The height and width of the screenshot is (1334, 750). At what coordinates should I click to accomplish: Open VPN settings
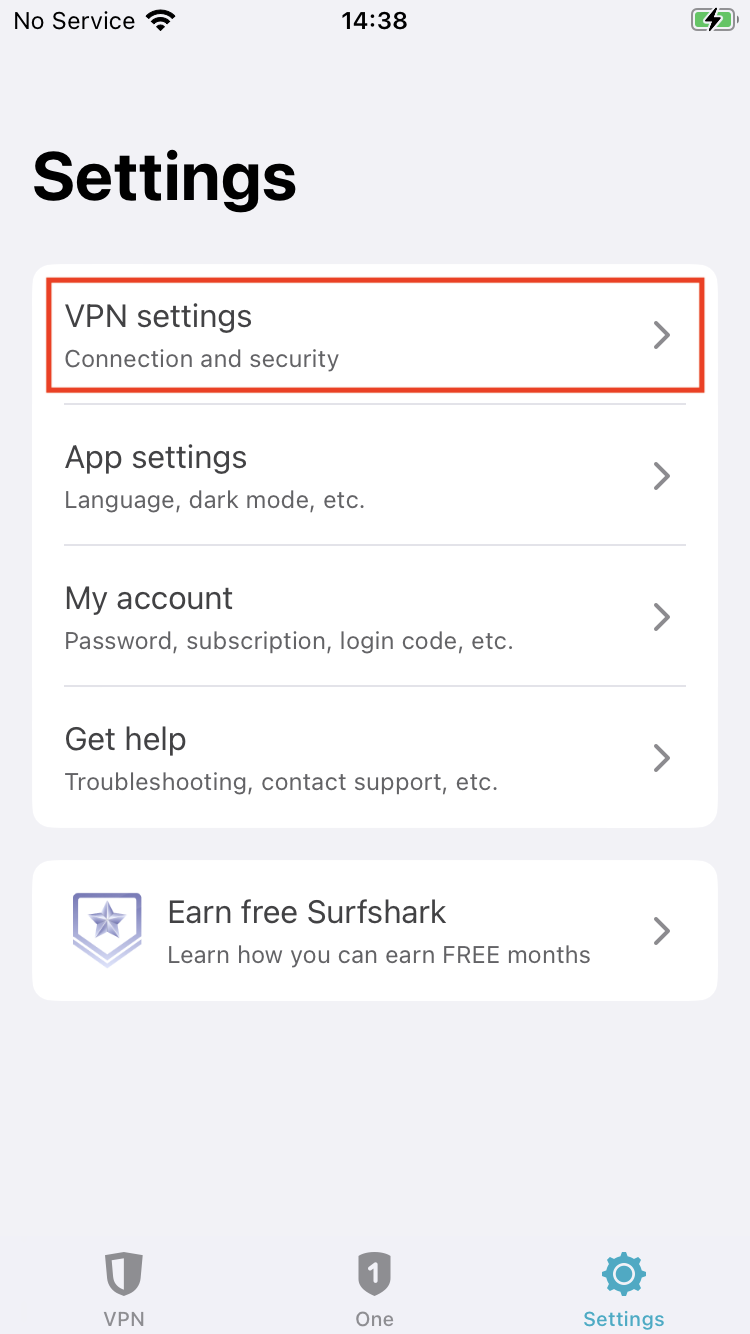pyautogui.click(x=375, y=336)
